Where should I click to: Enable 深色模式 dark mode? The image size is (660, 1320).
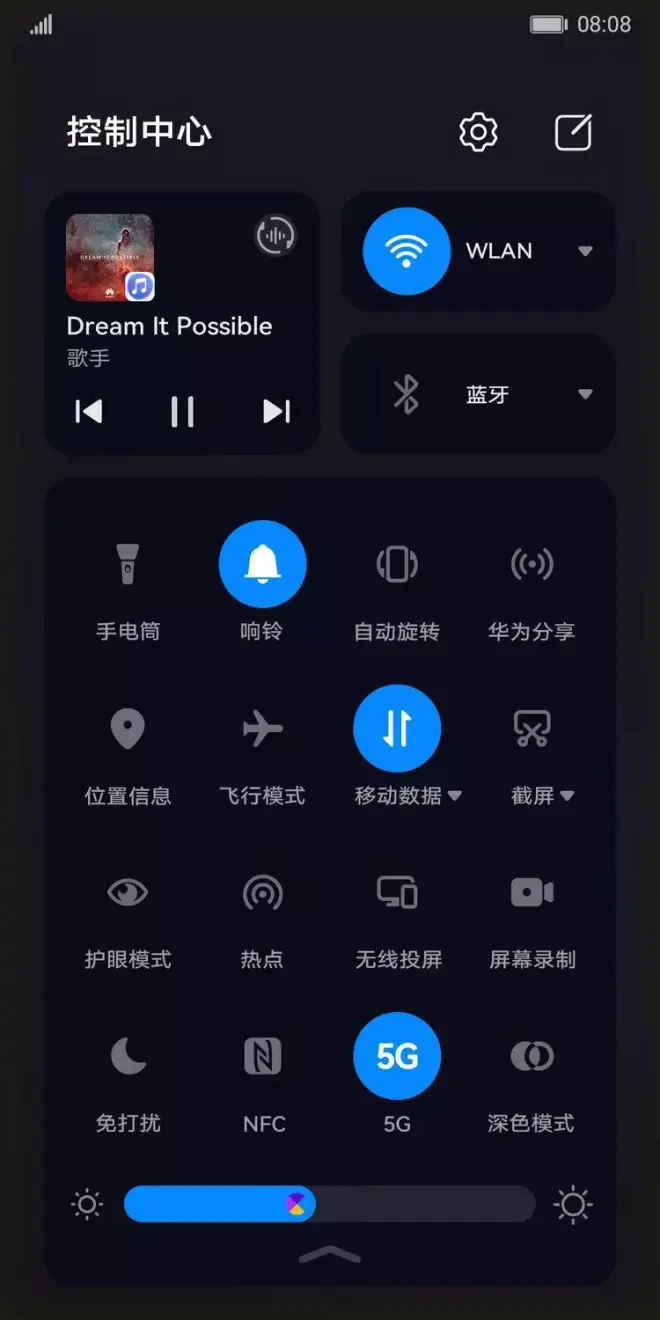pos(531,1056)
